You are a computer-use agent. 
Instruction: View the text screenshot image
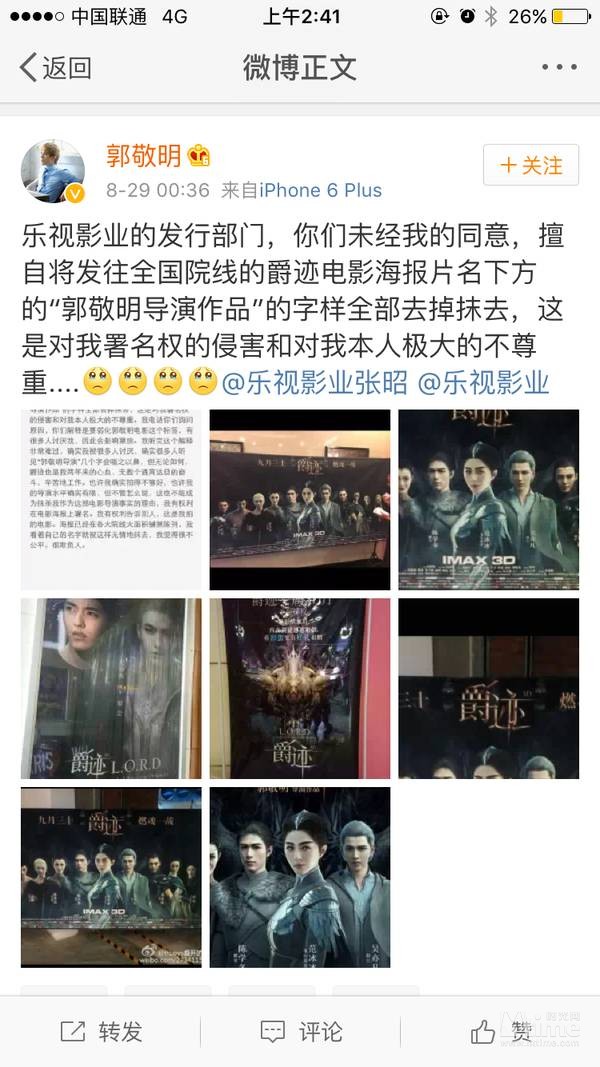(x=111, y=499)
